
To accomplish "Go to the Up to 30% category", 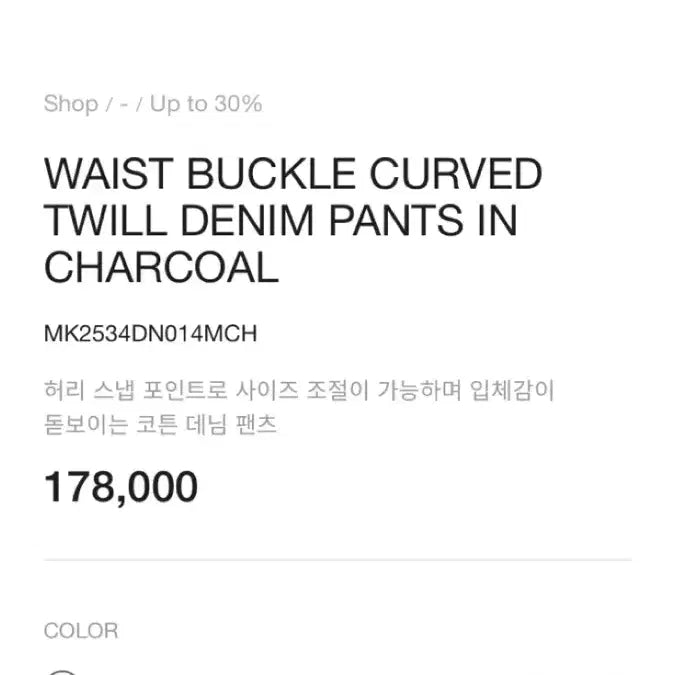I will 206,104.
